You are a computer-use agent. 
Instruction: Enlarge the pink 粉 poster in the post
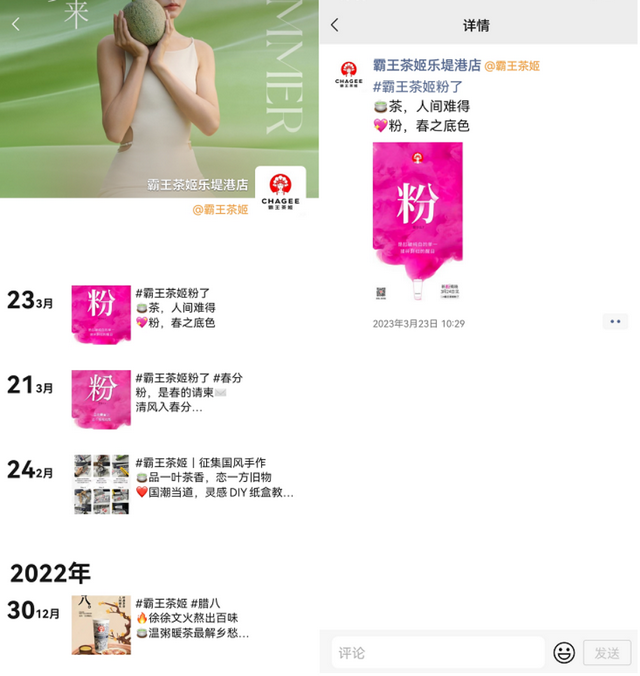[417, 221]
